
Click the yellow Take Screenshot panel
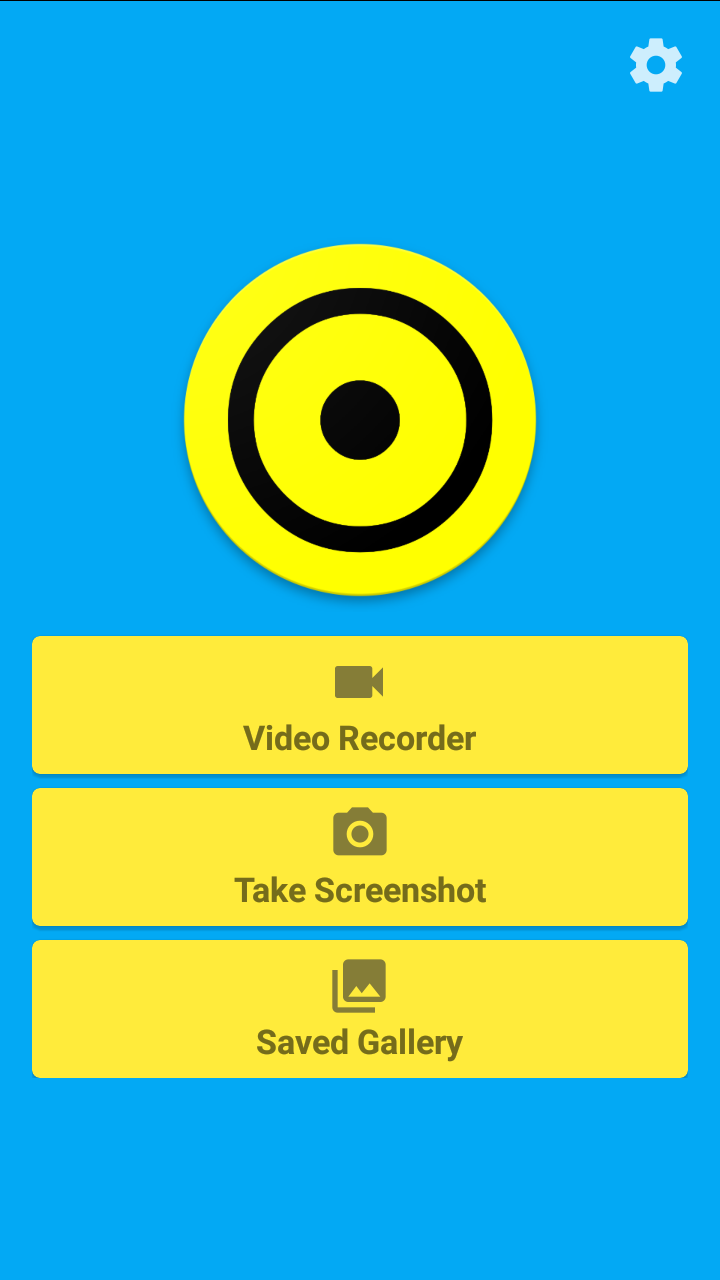pyautogui.click(x=359, y=856)
